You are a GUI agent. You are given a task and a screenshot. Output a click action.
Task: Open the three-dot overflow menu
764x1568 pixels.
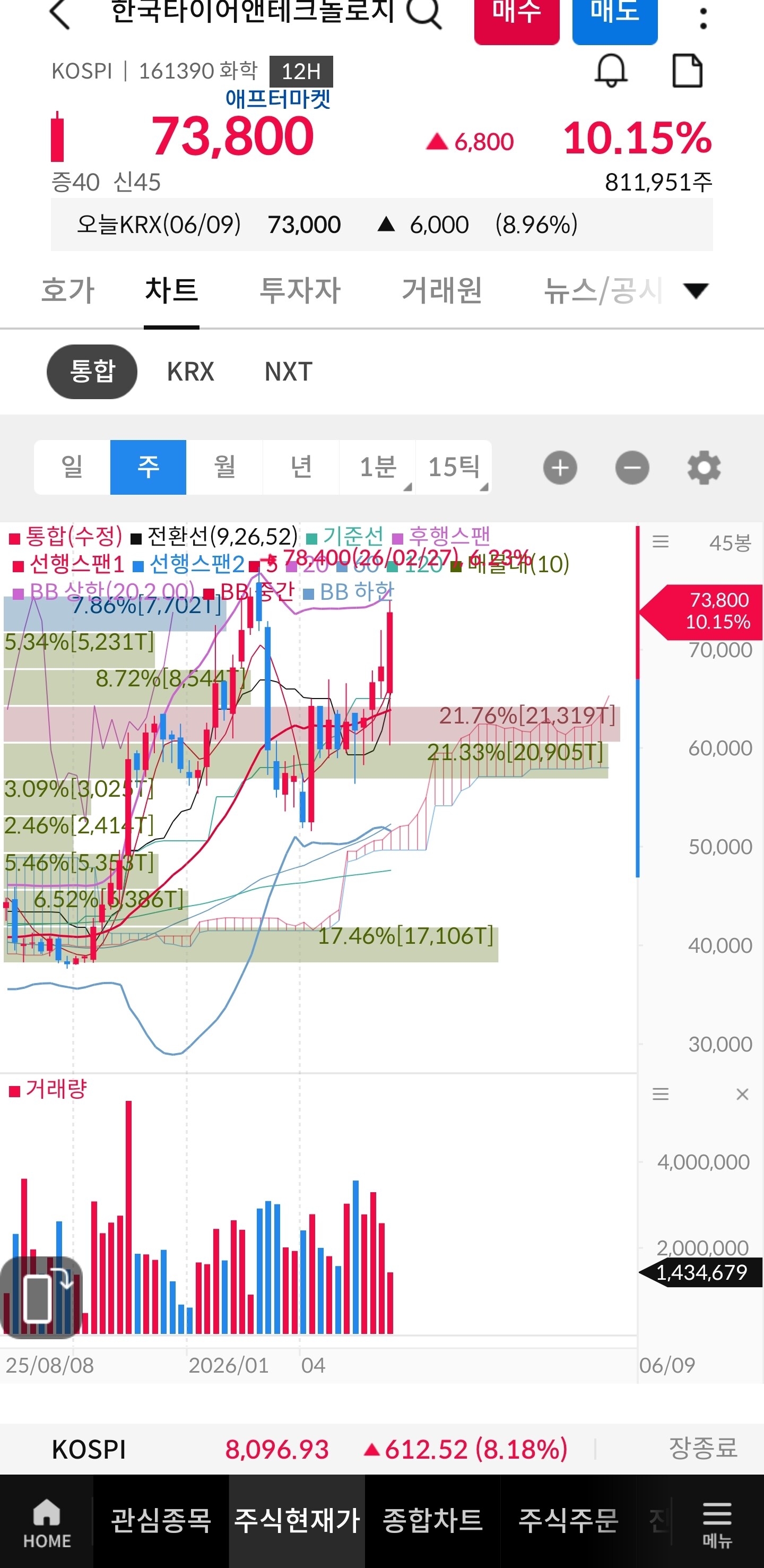703,18
